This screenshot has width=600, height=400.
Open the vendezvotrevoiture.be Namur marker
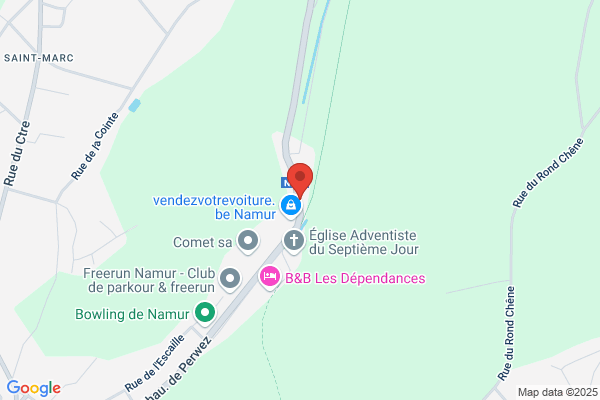(x=291, y=206)
